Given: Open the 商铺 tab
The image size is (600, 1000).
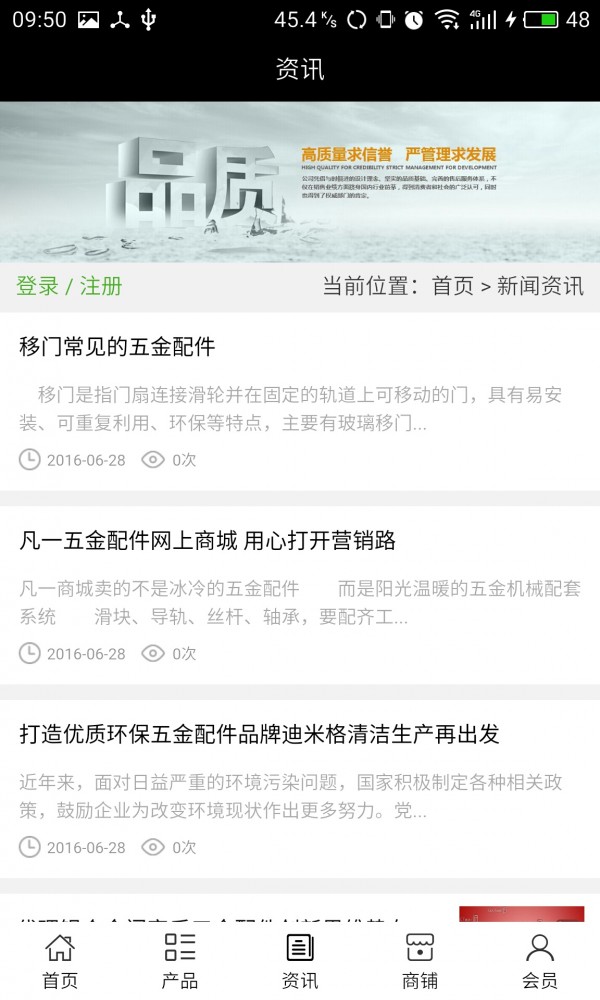Looking at the screenshot, I should pyautogui.click(x=420, y=960).
